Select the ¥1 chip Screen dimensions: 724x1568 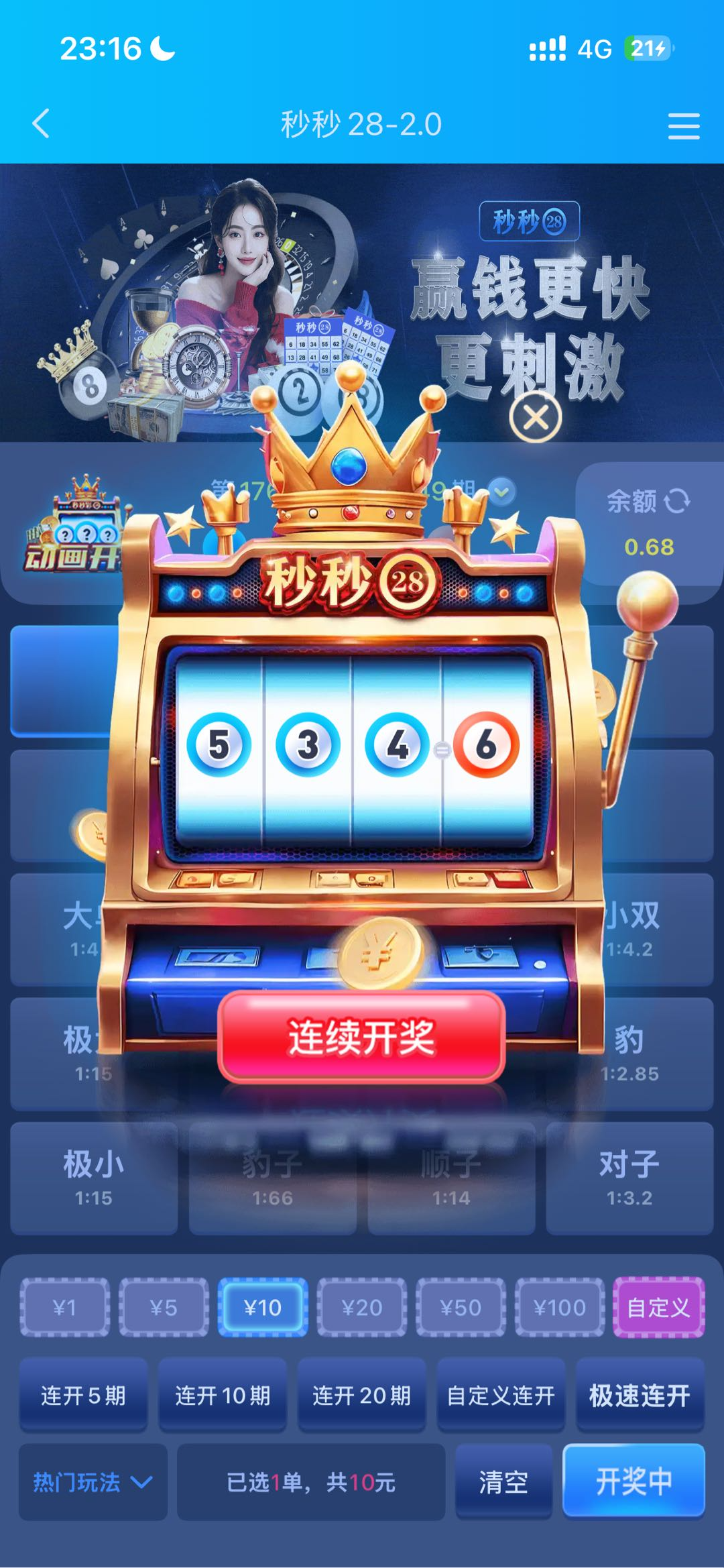click(64, 1307)
